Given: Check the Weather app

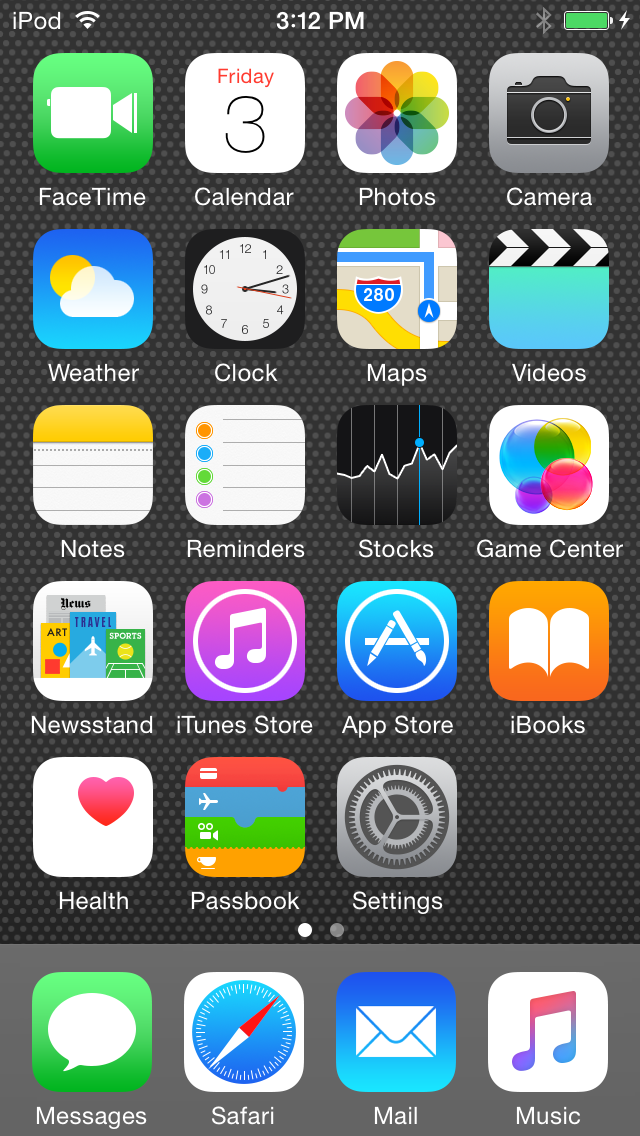Looking at the screenshot, I should 93,289.
